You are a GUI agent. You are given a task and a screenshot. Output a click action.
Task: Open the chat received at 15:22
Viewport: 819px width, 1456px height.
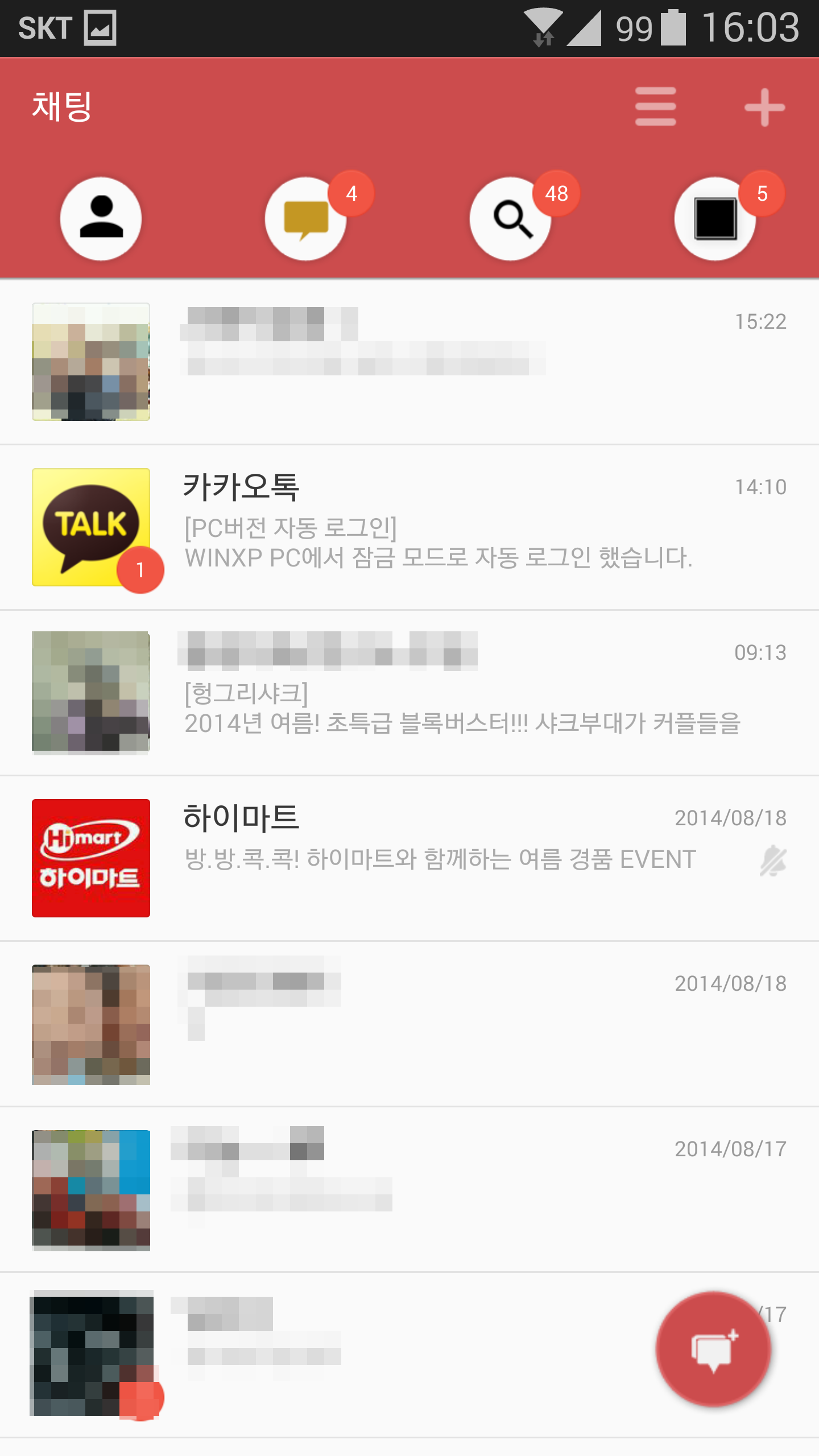pyautogui.click(x=409, y=362)
